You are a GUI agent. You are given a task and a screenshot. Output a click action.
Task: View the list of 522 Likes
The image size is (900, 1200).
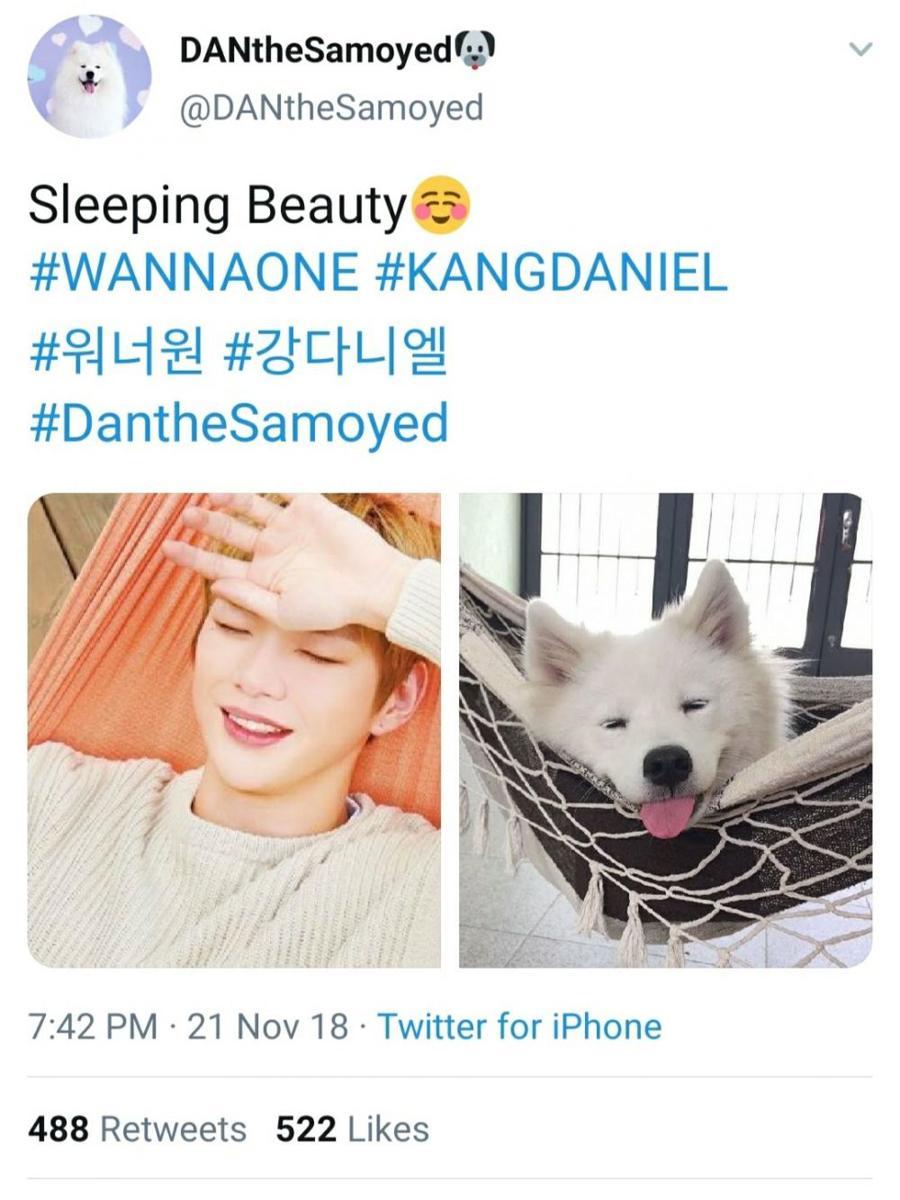[352, 1130]
